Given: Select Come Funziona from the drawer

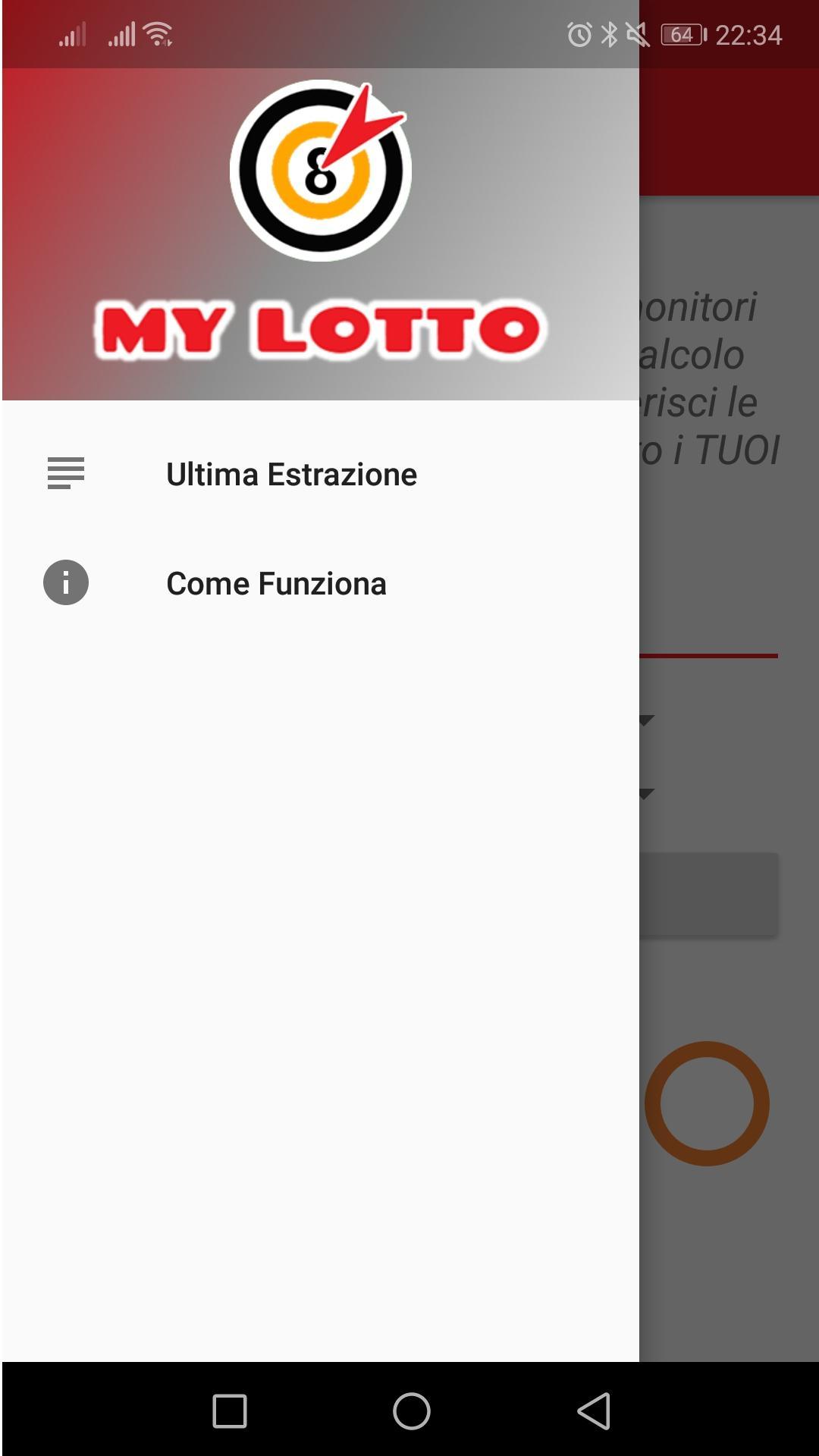Looking at the screenshot, I should click(276, 584).
